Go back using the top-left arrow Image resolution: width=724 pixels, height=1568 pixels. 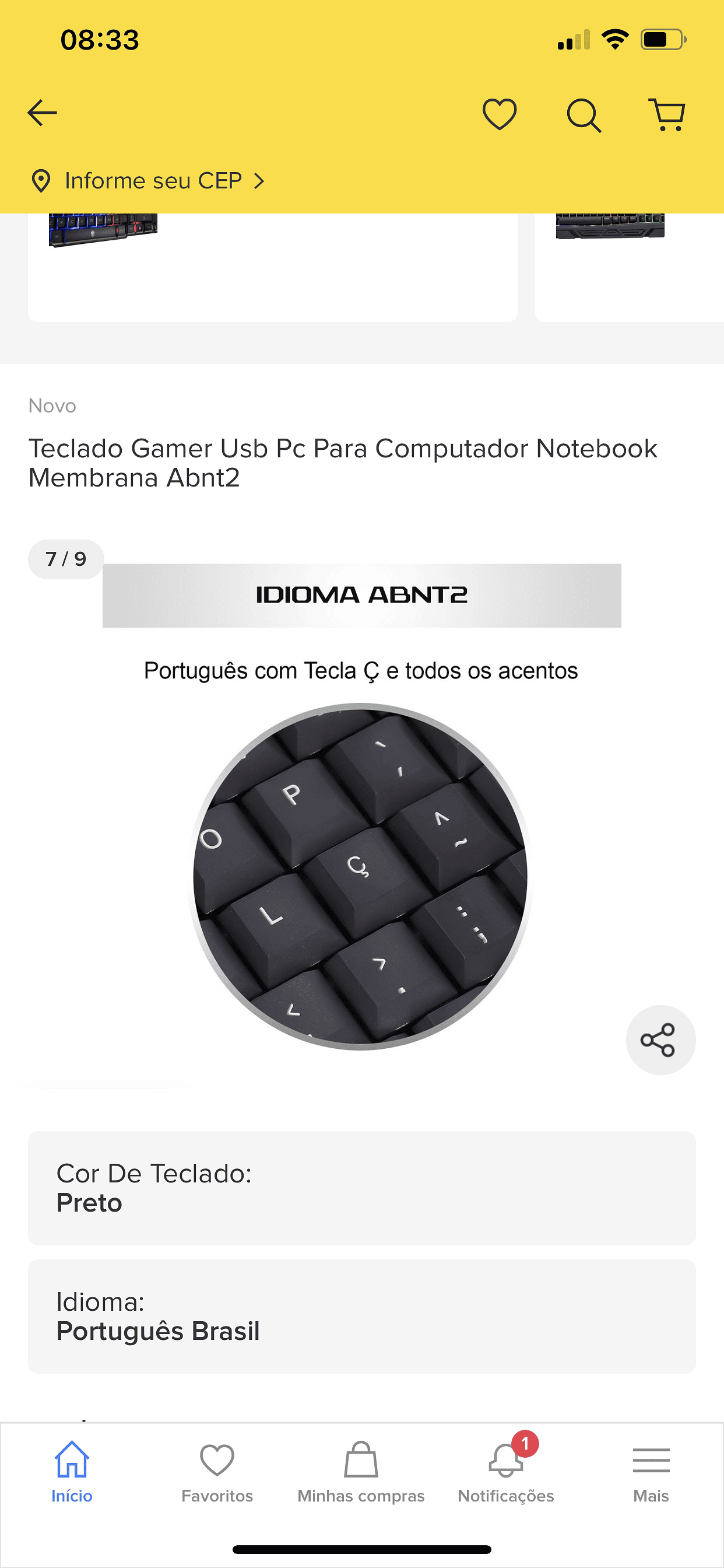(x=43, y=113)
